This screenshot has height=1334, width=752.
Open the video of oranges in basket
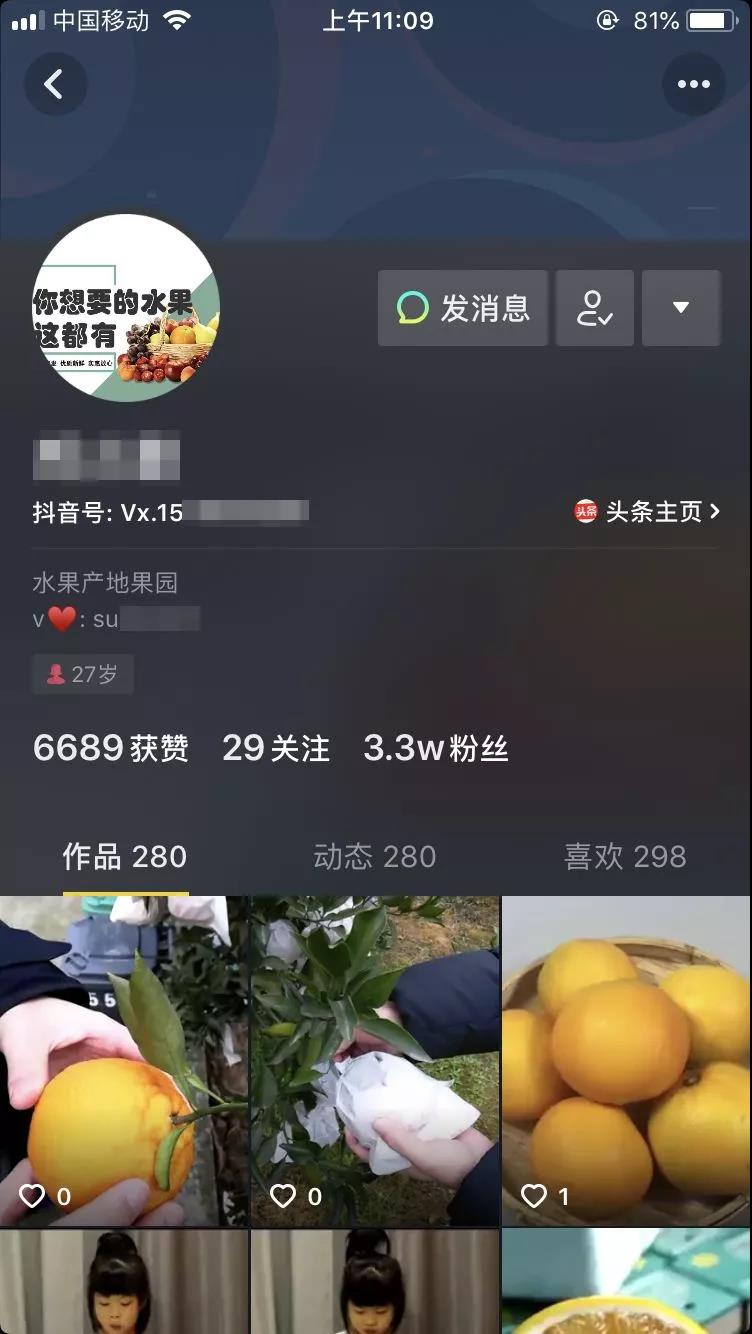(x=627, y=1060)
